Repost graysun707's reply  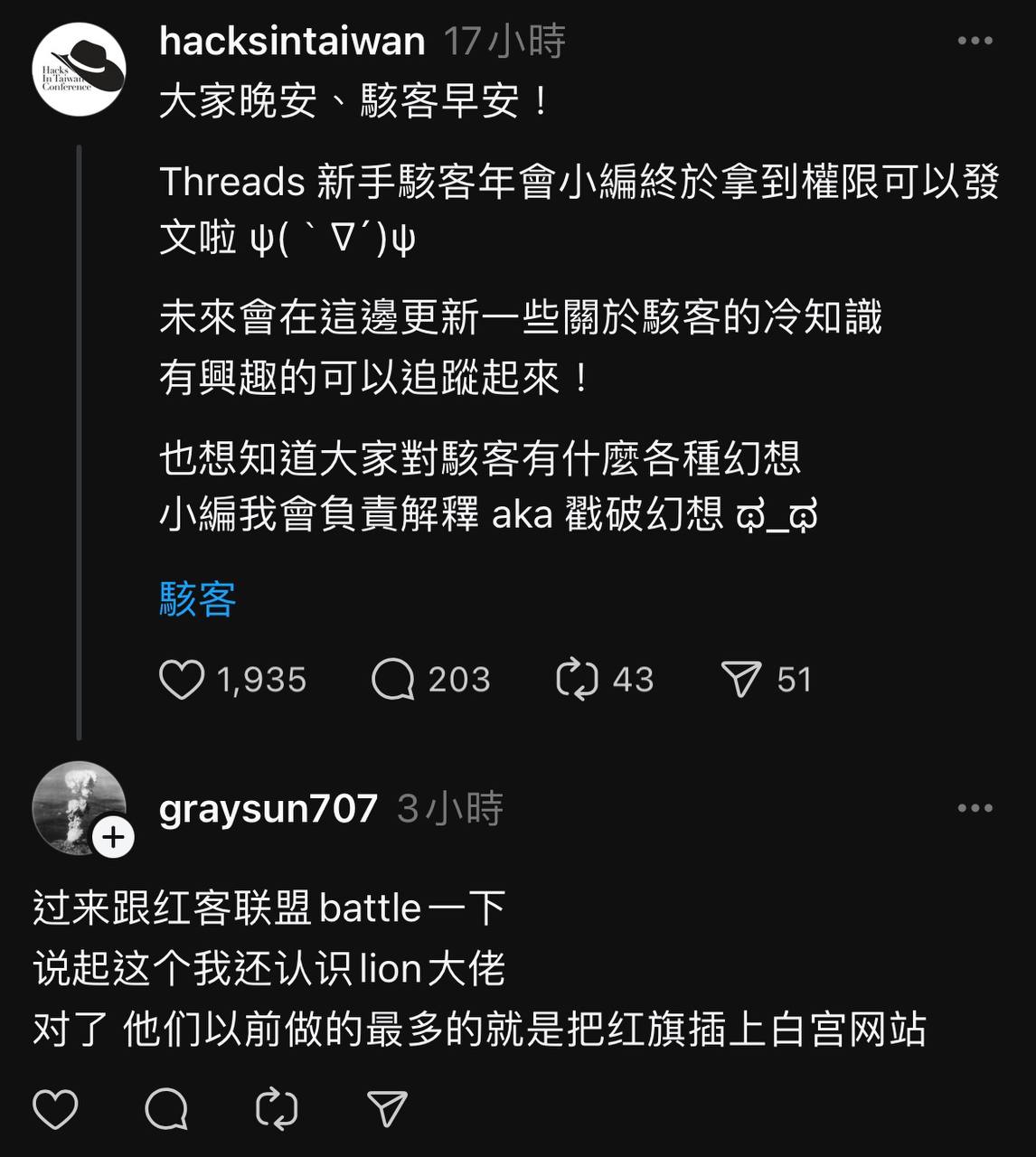(x=277, y=1108)
